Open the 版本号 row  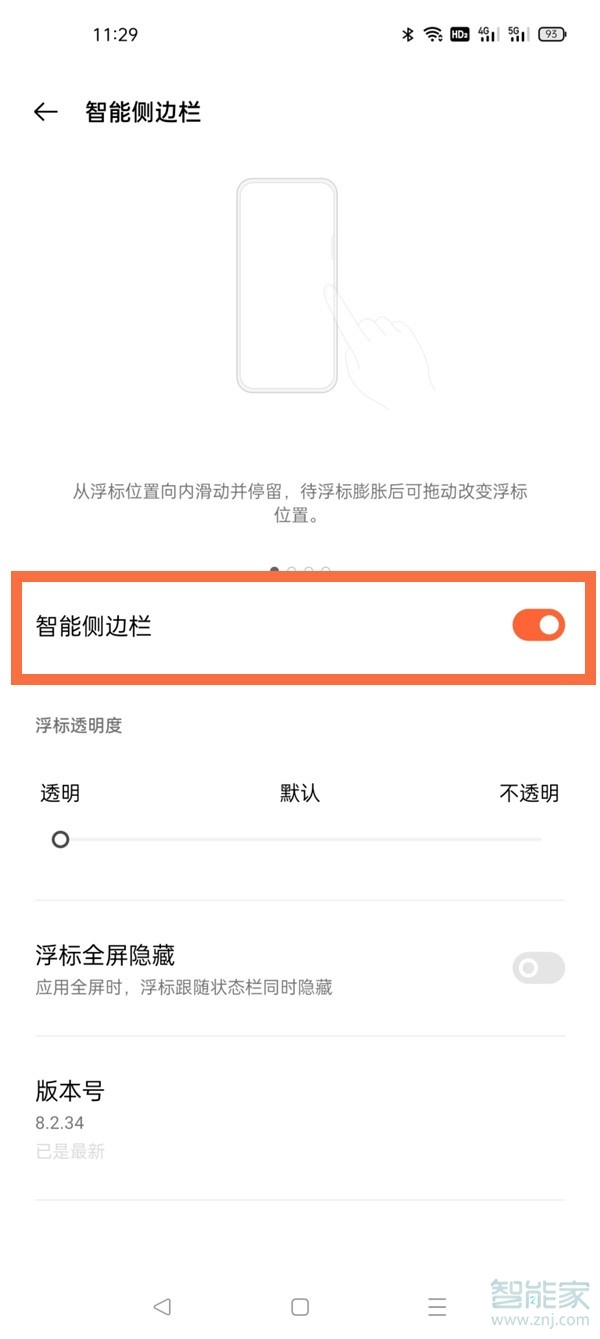(300, 1118)
